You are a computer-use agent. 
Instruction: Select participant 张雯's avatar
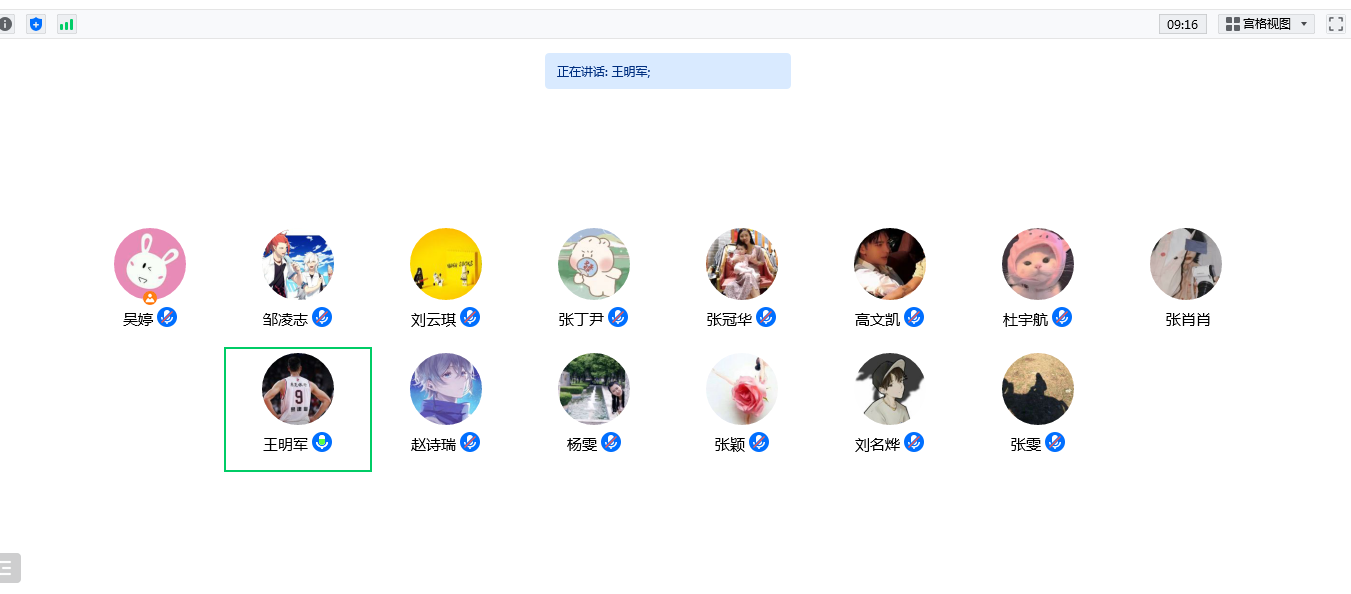[1038, 389]
